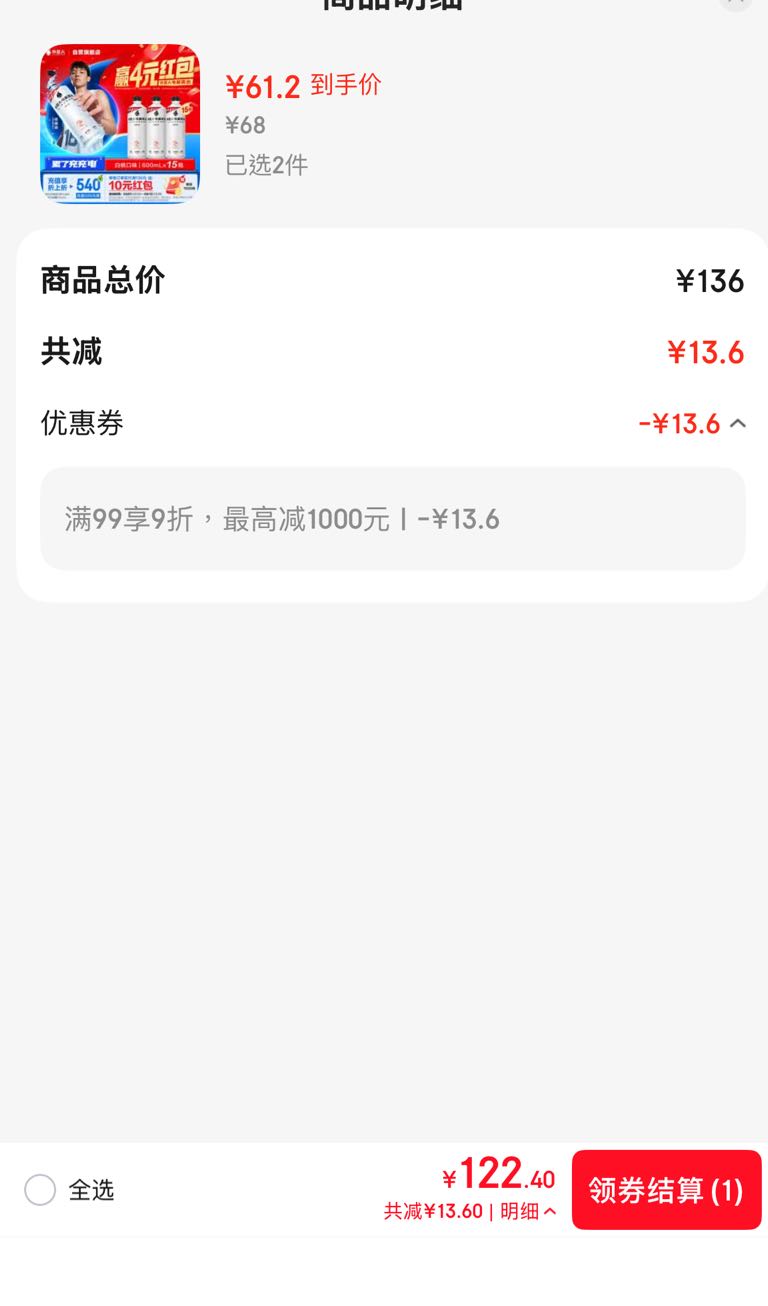Check the 全选 select-all circle
Screen dimensions: 768x1306
40,1190
